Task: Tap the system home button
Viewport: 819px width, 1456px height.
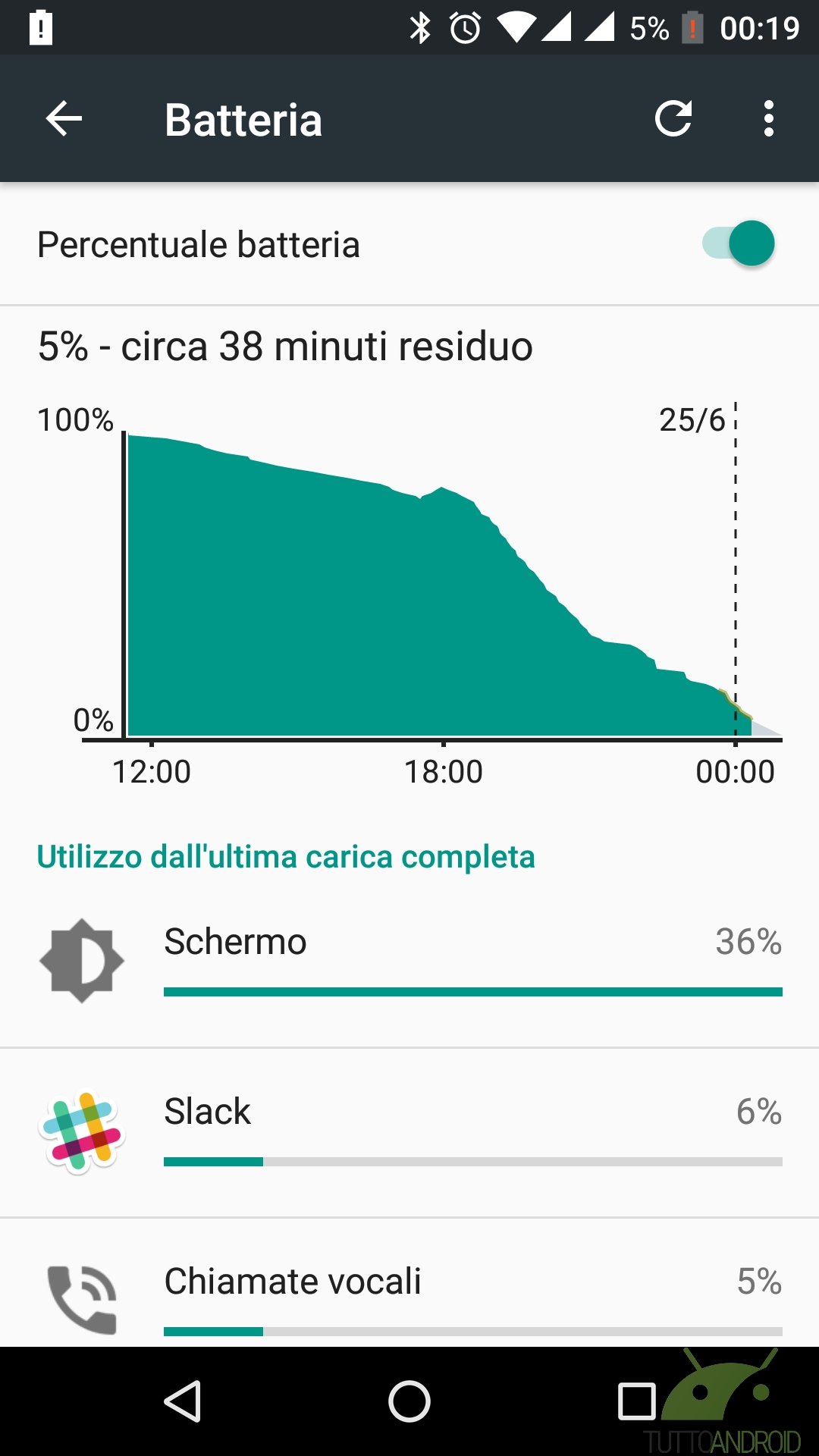Action: tap(409, 1401)
